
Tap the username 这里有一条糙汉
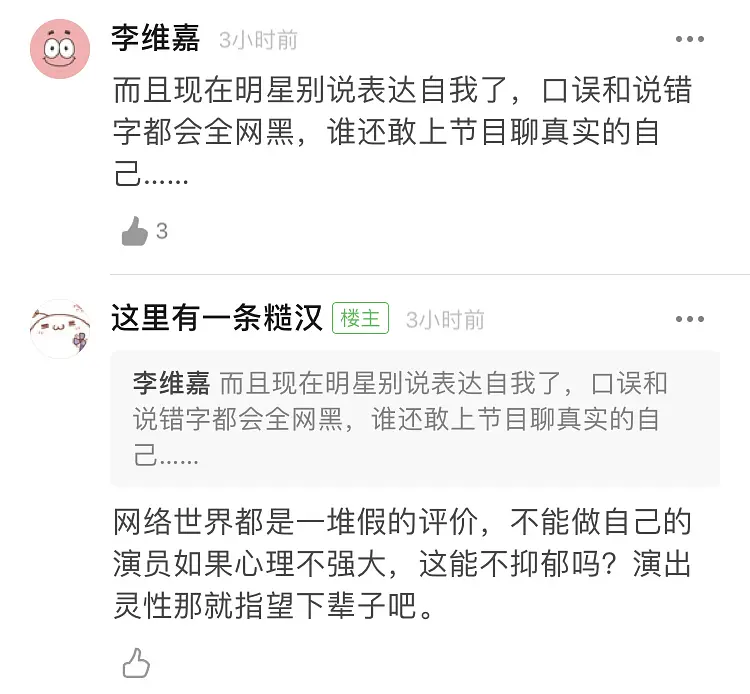[217, 319]
